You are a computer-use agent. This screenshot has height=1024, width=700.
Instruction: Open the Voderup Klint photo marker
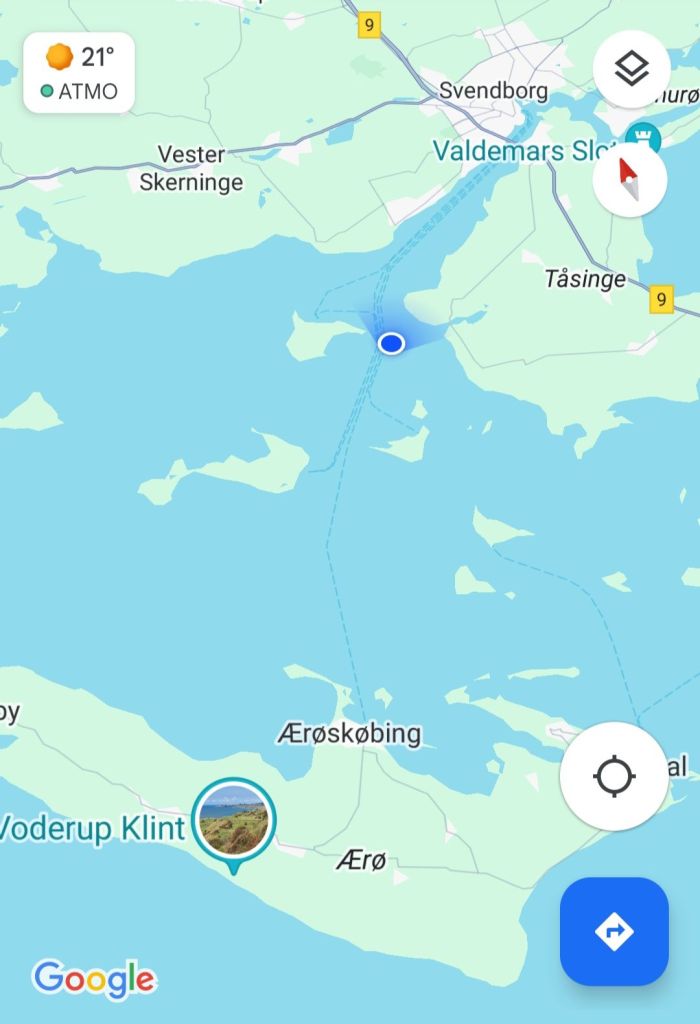[x=233, y=820]
